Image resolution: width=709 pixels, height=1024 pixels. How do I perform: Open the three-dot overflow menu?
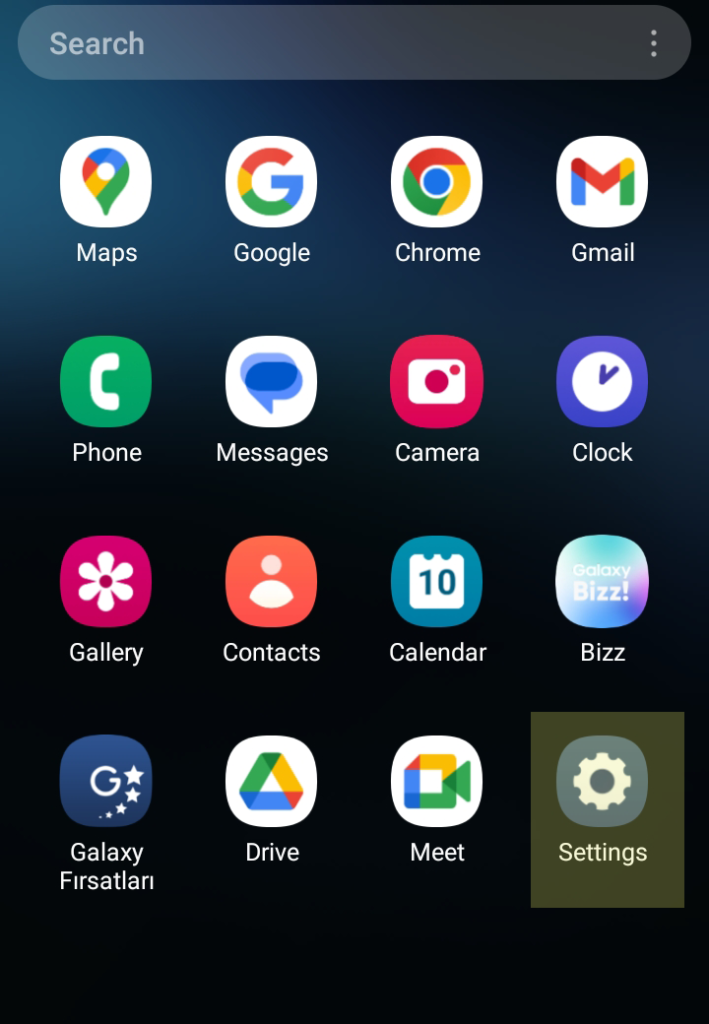click(x=653, y=43)
